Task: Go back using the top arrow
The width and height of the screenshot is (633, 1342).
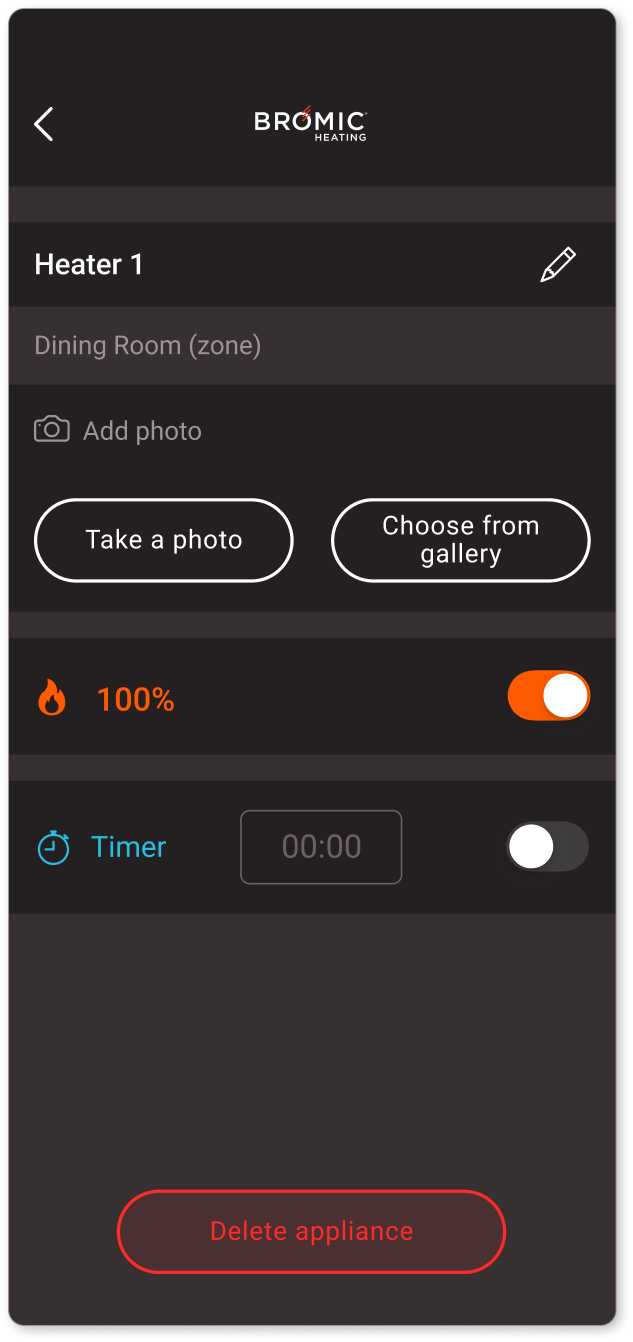Action: 44,124
